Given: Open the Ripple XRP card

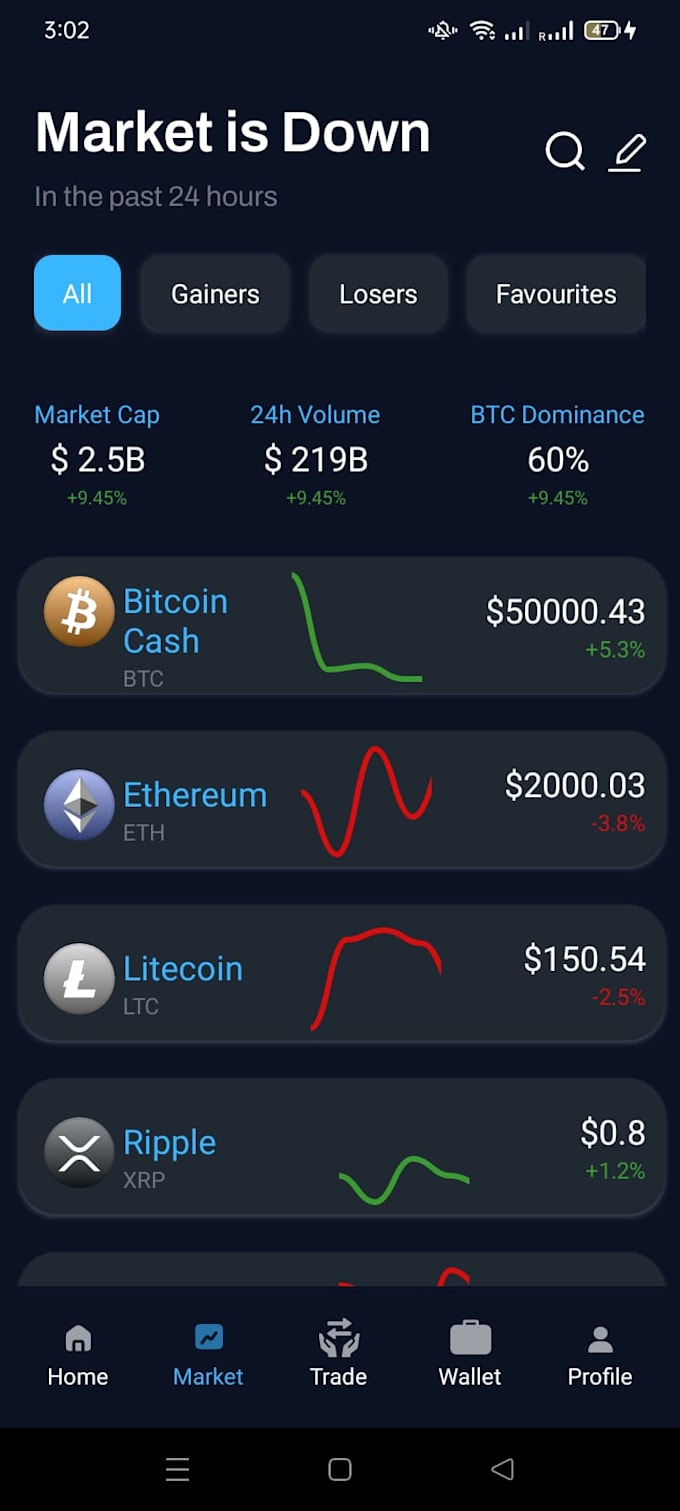Looking at the screenshot, I should click(x=341, y=1147).
